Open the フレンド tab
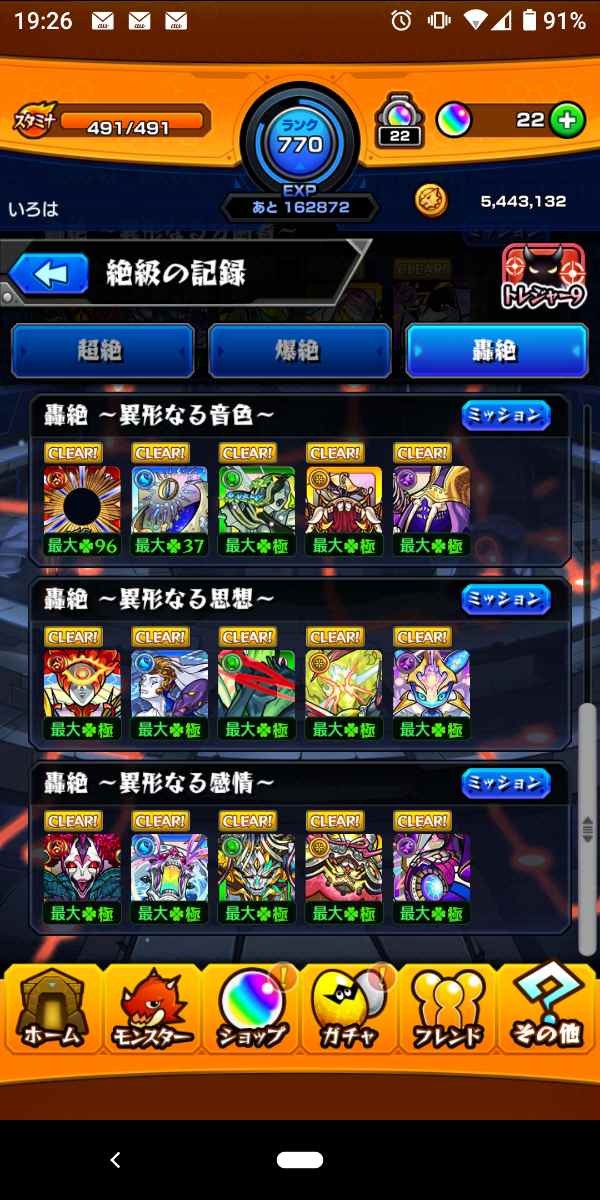The height and width of the screenshot is (1200, 600). 447,1010
